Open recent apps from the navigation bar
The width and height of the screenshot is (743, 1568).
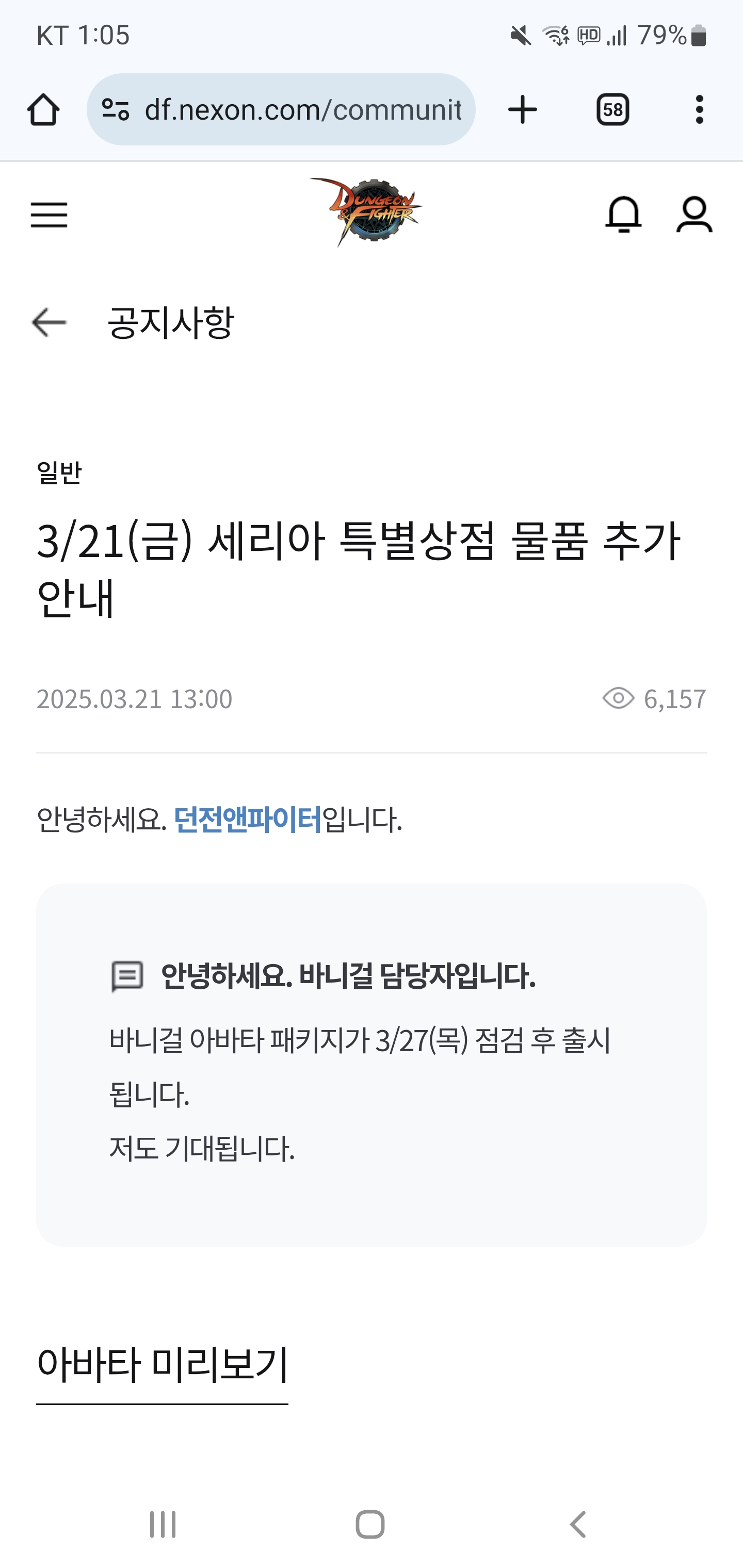[163, 1524]
